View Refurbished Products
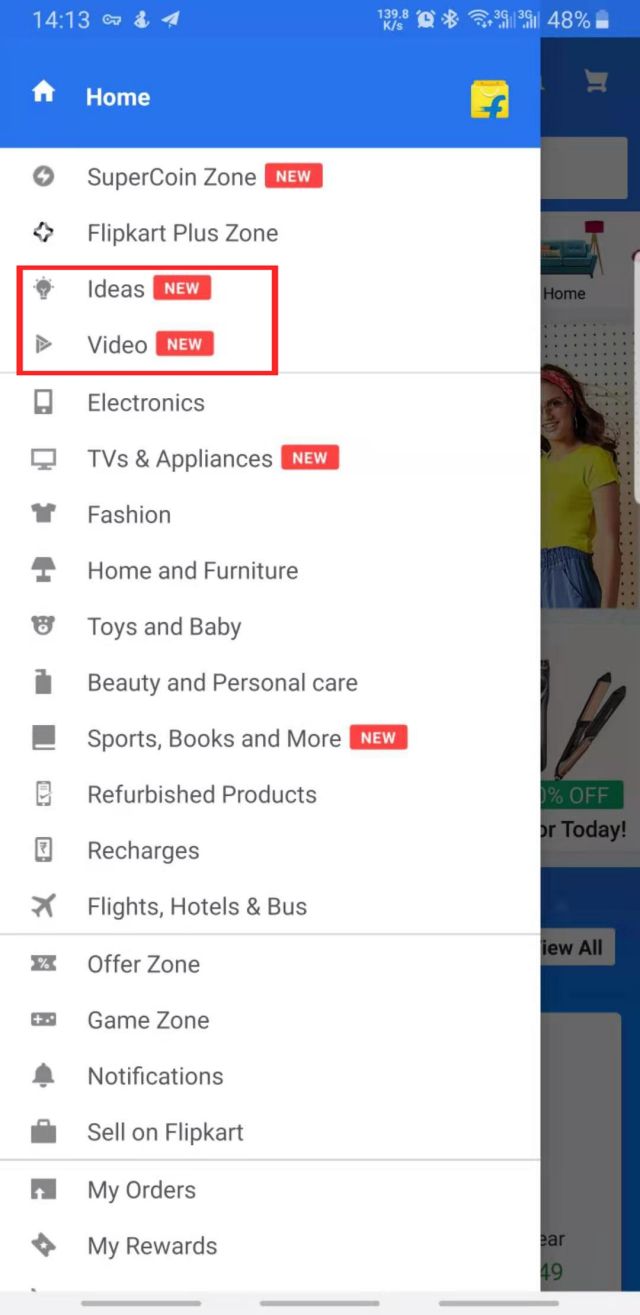The width and height of the screenshot is (640, 1315). 202,795
